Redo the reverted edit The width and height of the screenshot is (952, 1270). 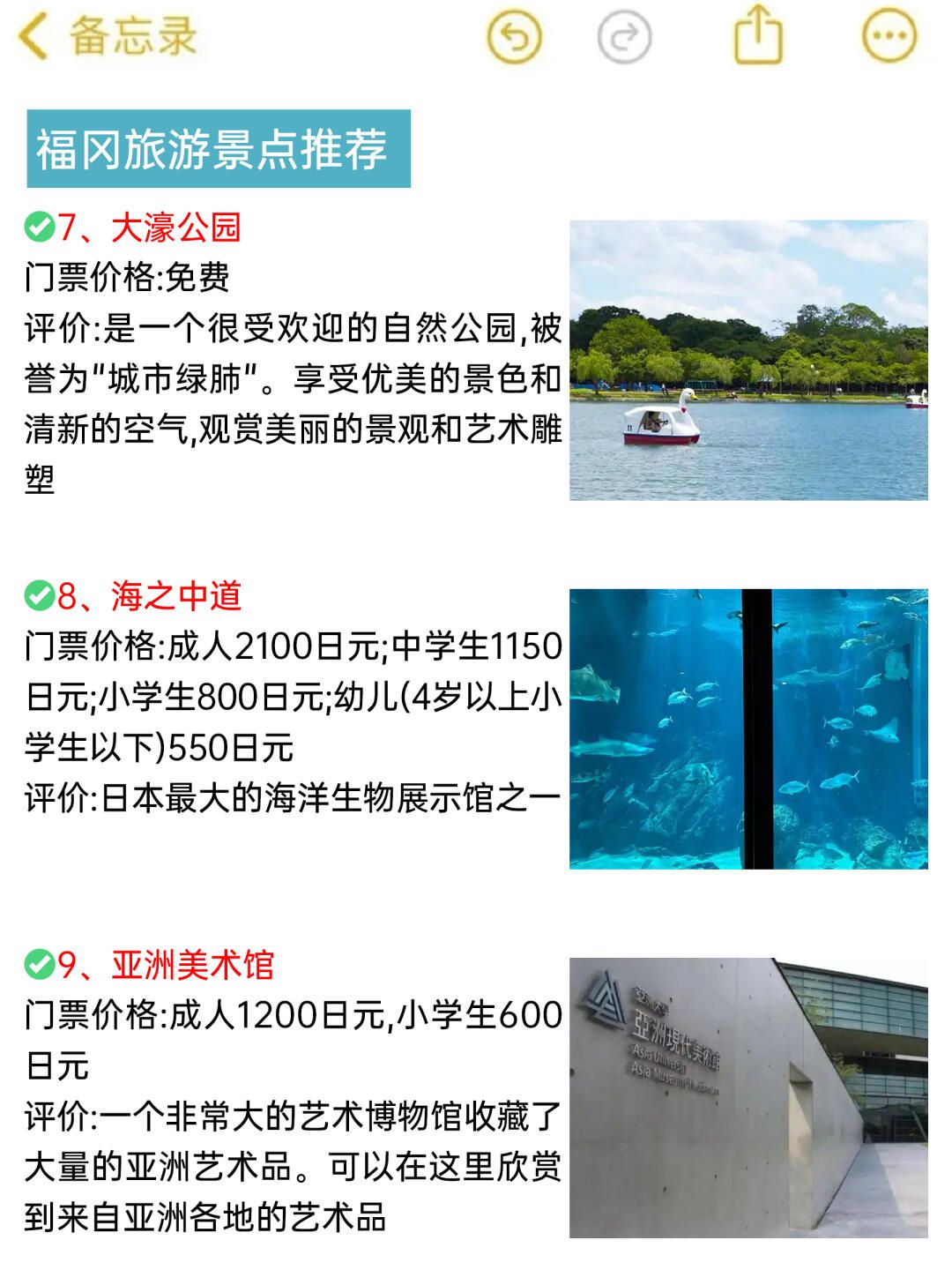(624, 37)
